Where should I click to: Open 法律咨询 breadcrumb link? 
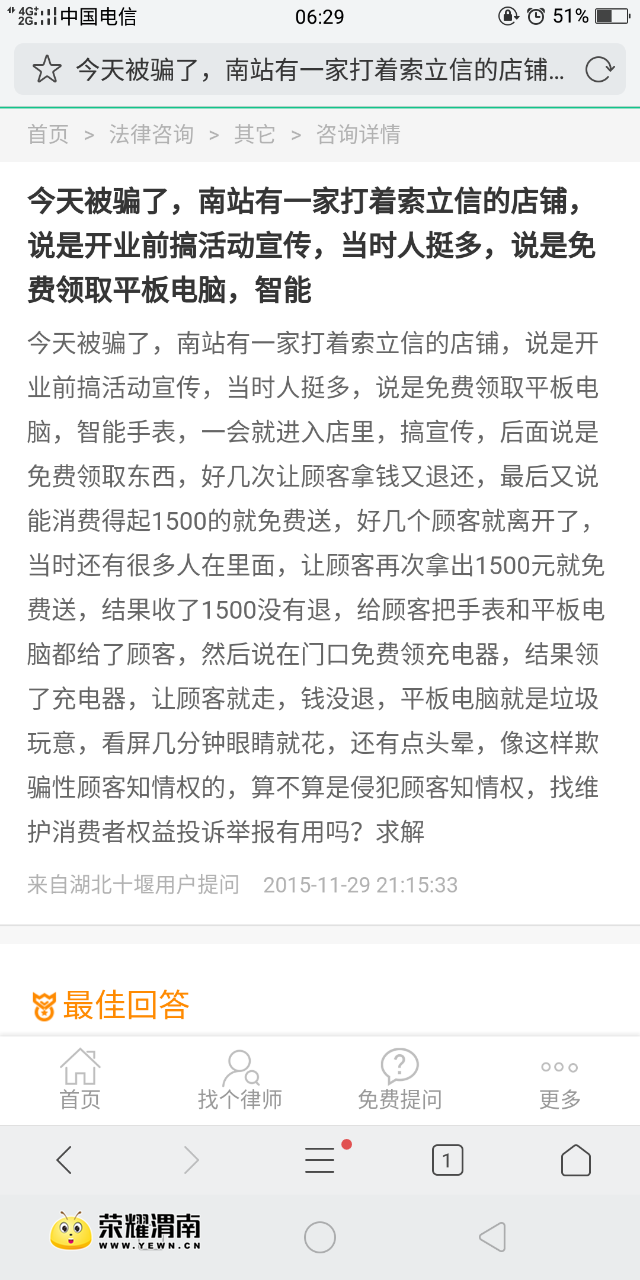coord(151,134)
